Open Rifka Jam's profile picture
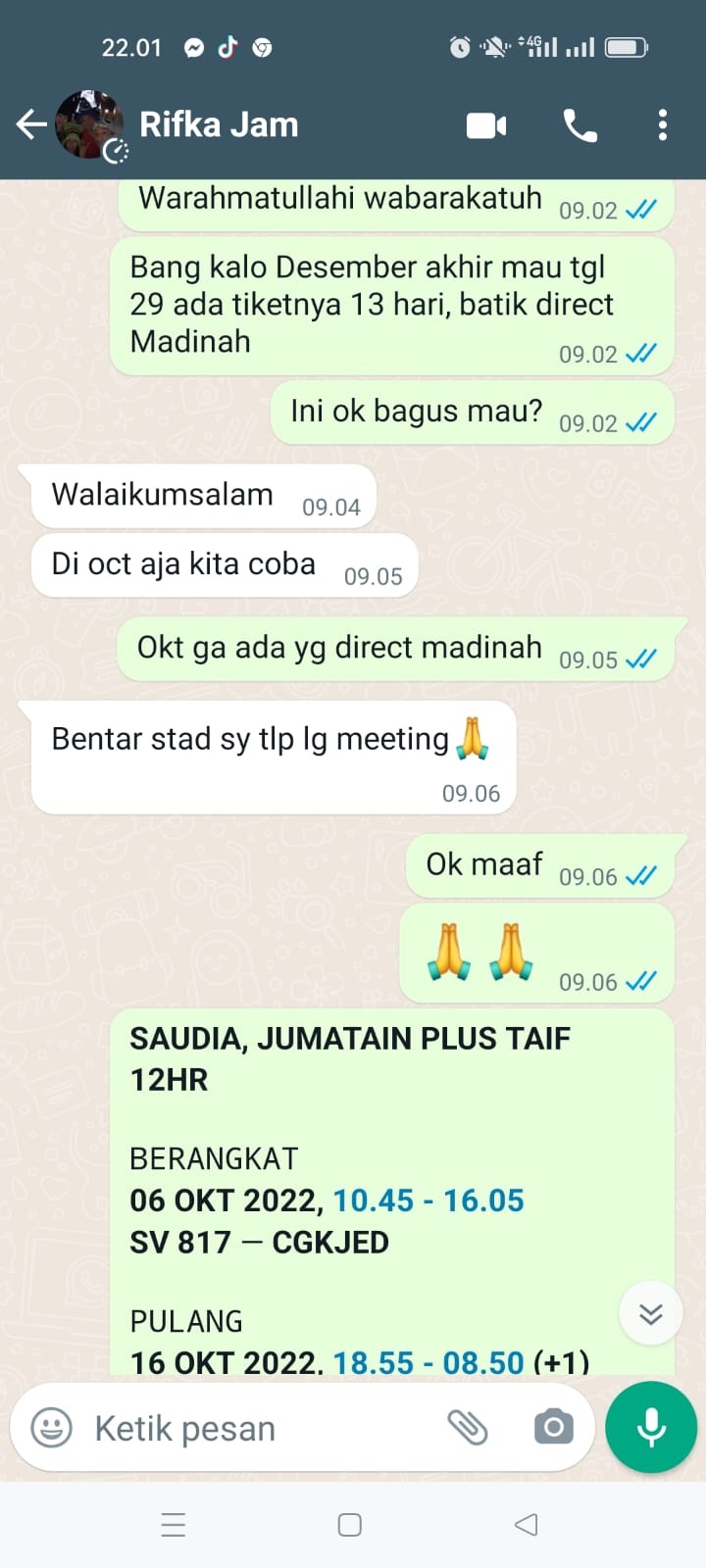This screenshot has height=1568, width=706. point(90,124)
